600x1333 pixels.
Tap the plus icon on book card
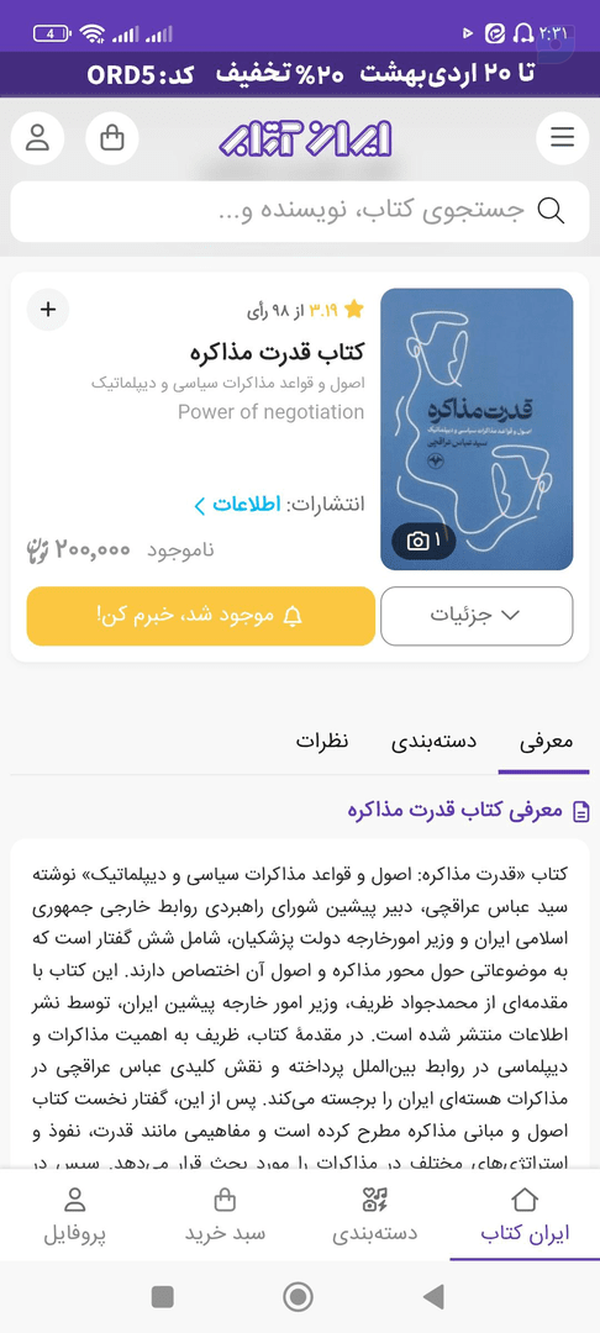click(48, 309)
